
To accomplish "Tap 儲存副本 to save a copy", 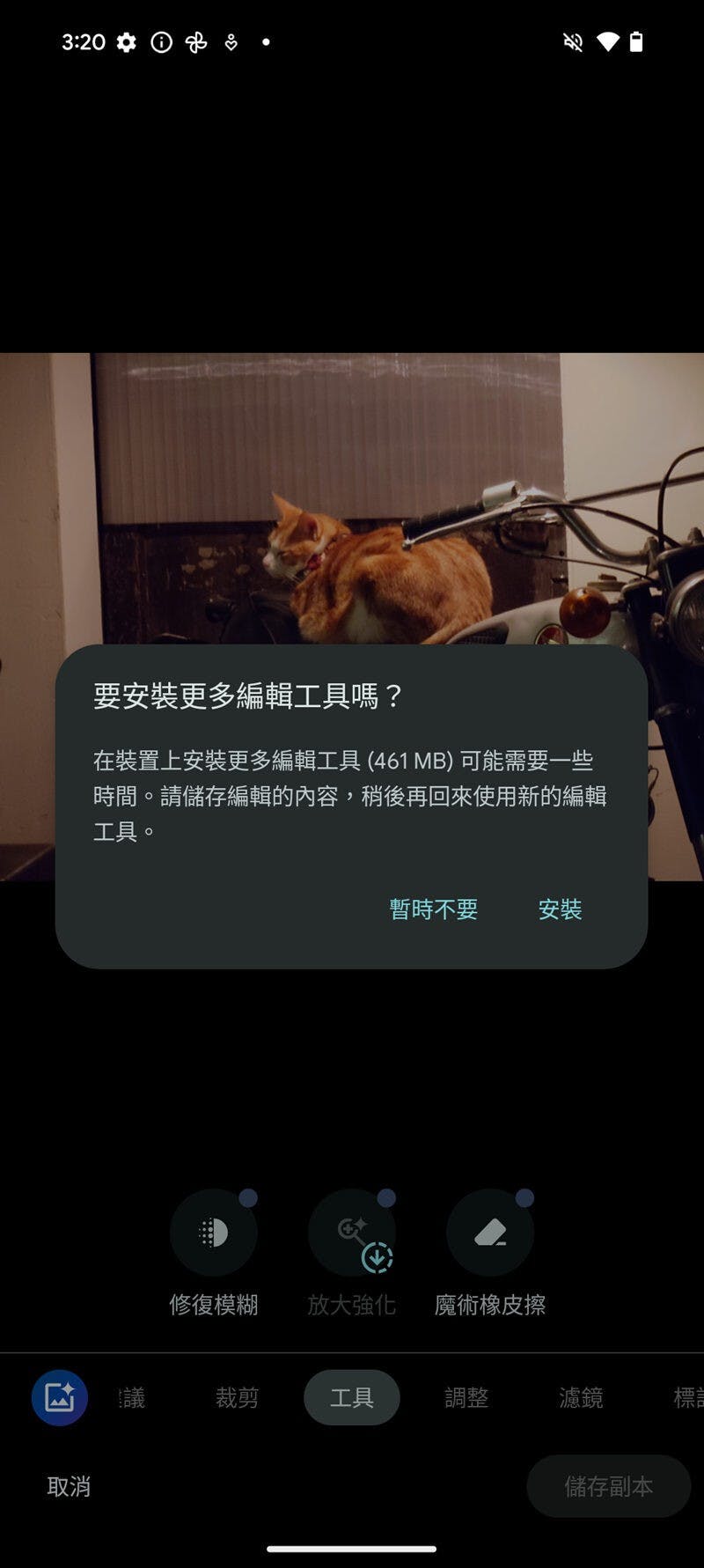I will pos(608,1486).
